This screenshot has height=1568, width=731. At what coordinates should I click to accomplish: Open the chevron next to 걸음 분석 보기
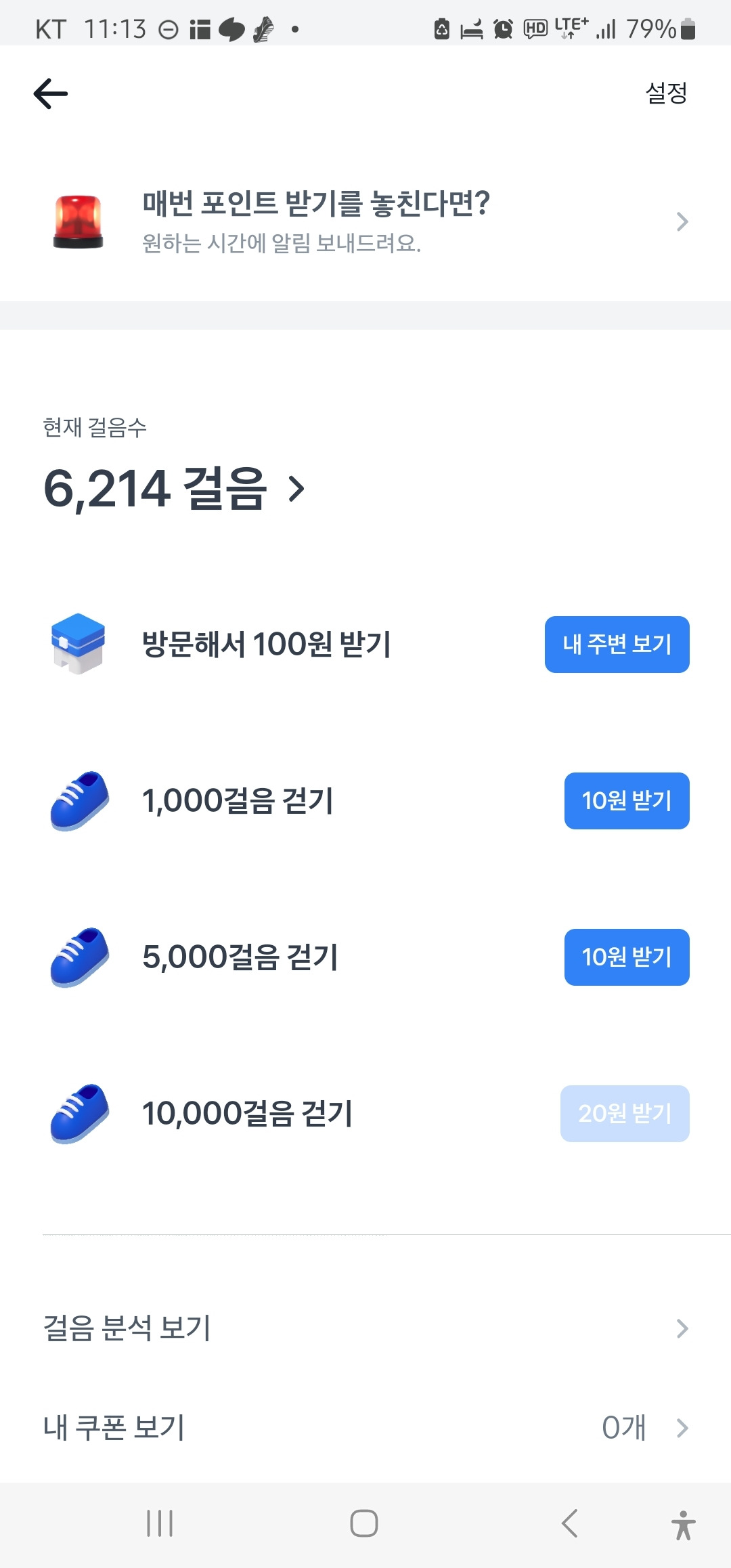(x=684, y=1328)
